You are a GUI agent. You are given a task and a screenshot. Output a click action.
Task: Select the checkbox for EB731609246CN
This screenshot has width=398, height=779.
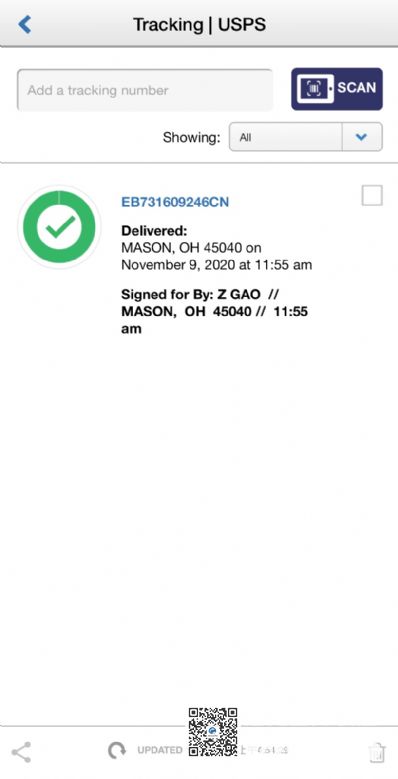tap(372, 195)
